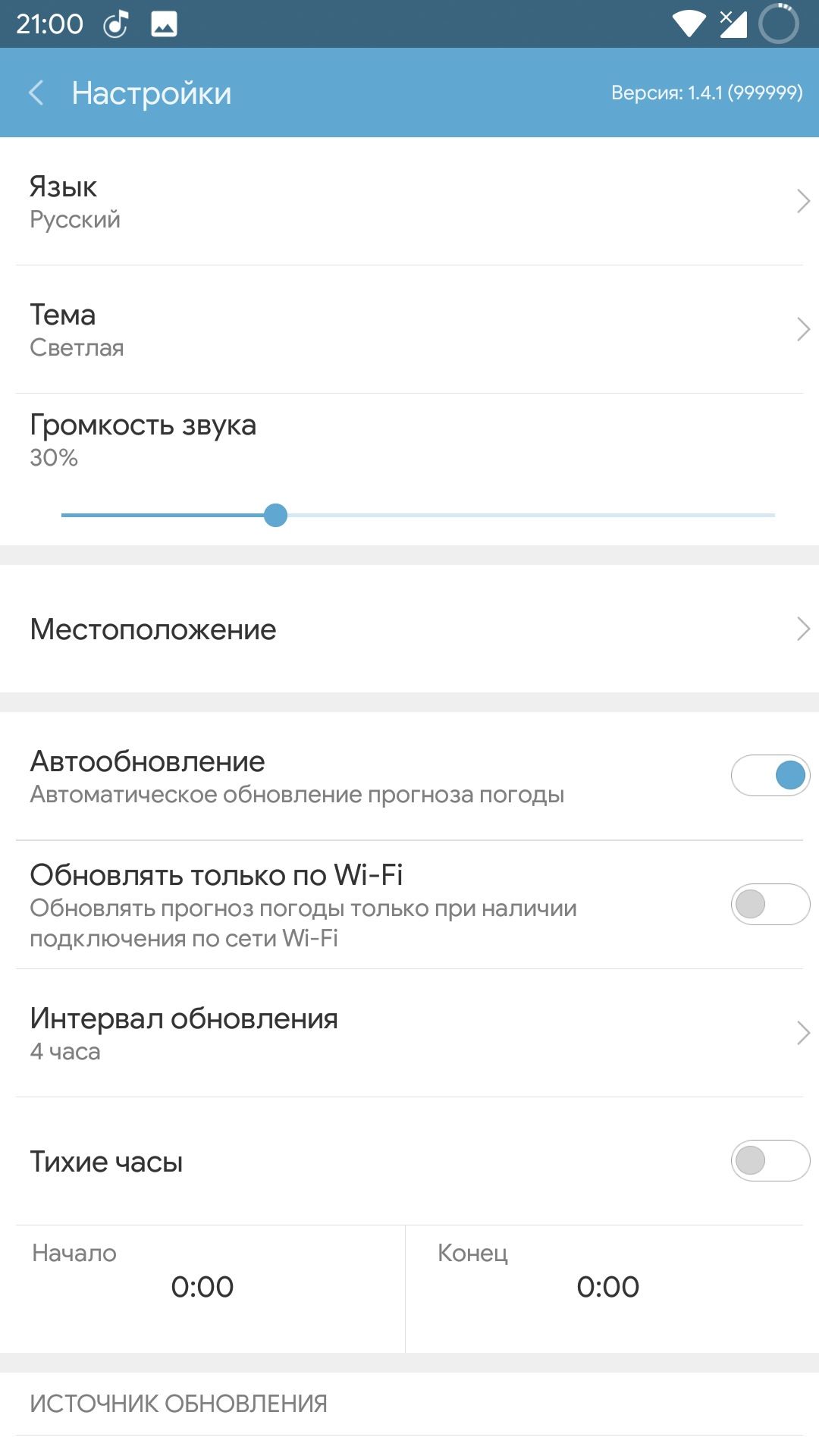Set the Конец quiet hours time

607,1286
